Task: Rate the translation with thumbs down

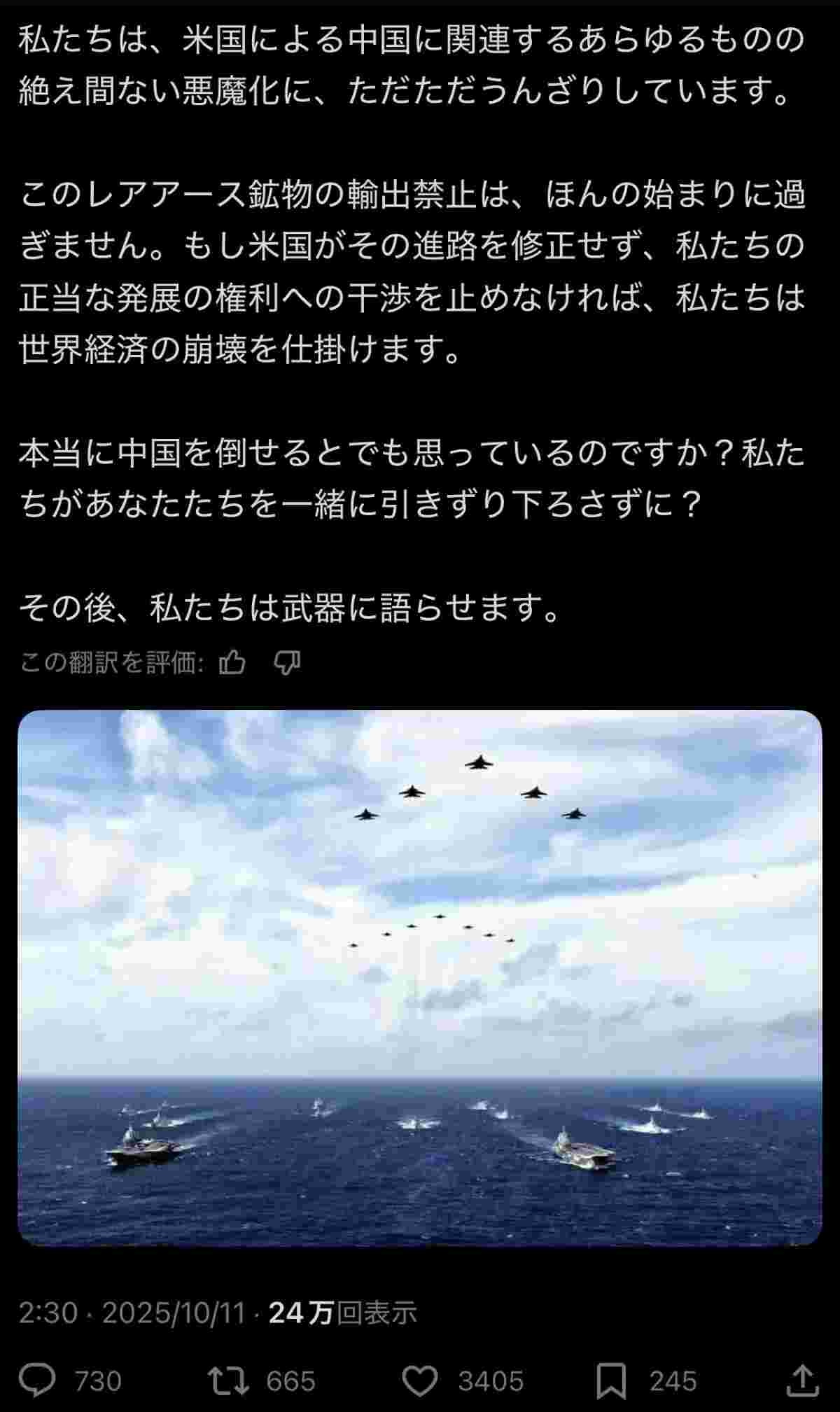Action: [287, 662]
